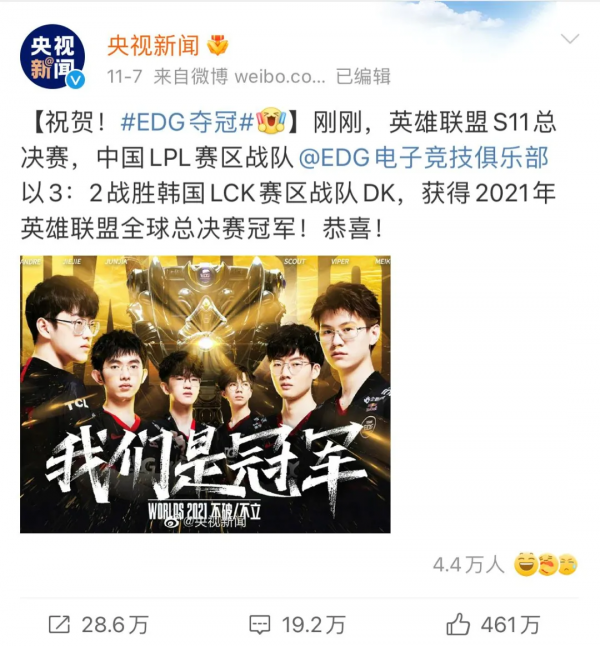The width and height of the screenshot is (600, 646).
Task: Like the post with 461万 likes
Action: click(x=493, y=624)
